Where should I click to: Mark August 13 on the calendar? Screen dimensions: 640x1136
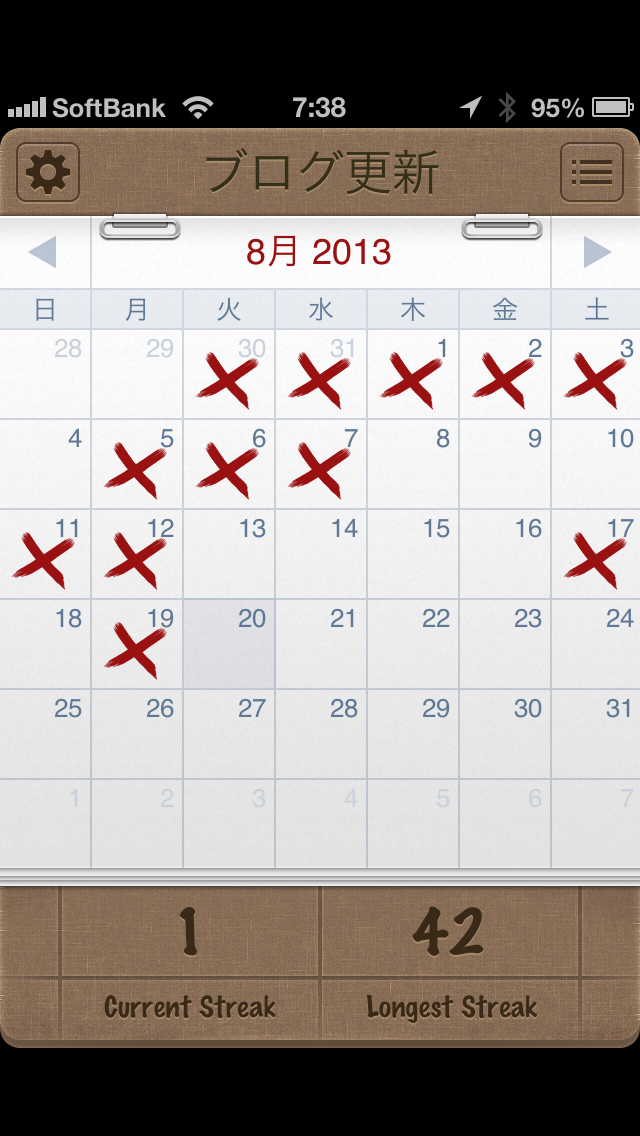coord(229,554)
